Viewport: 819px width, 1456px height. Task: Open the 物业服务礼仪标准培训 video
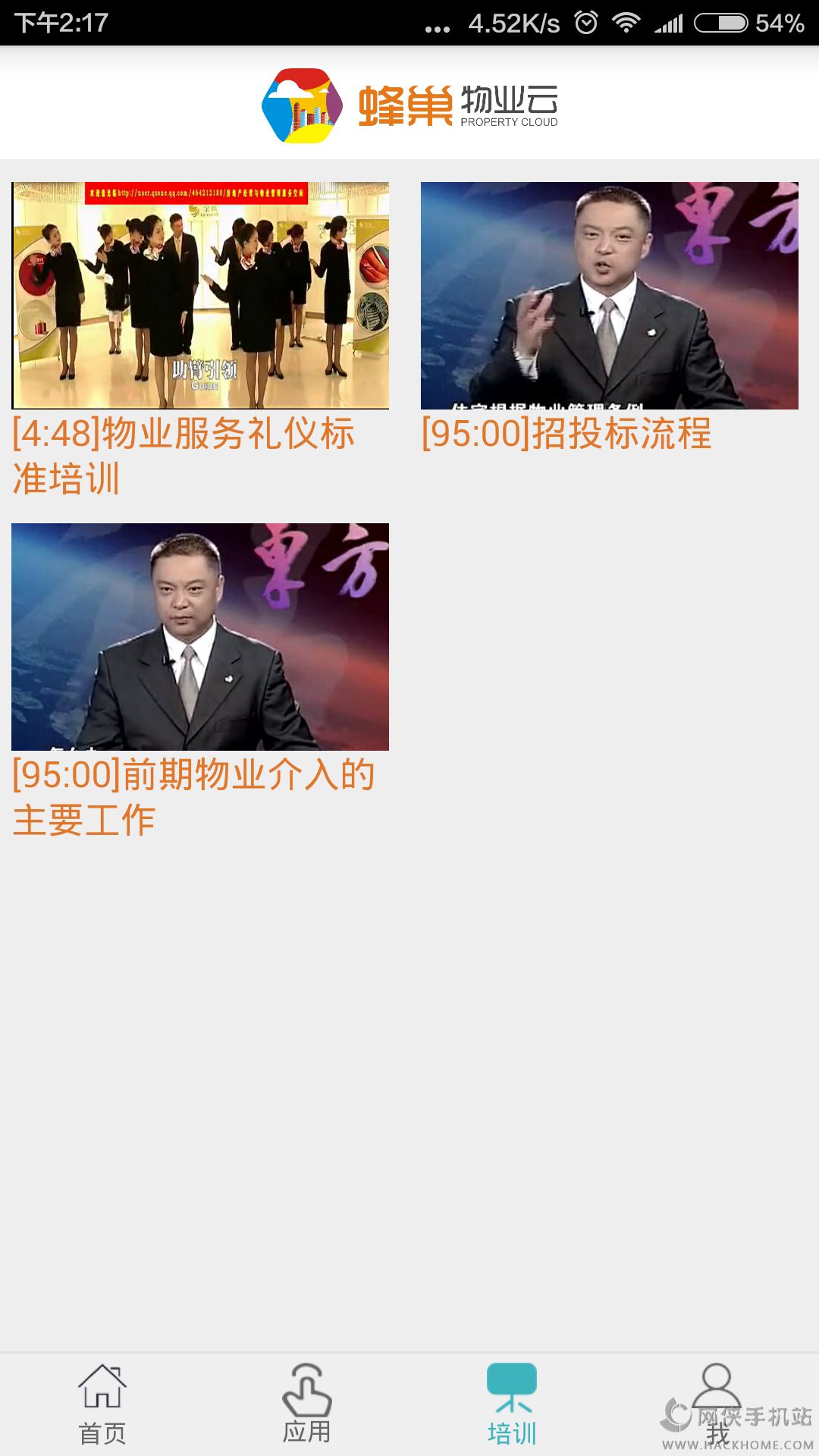point(200,296)
